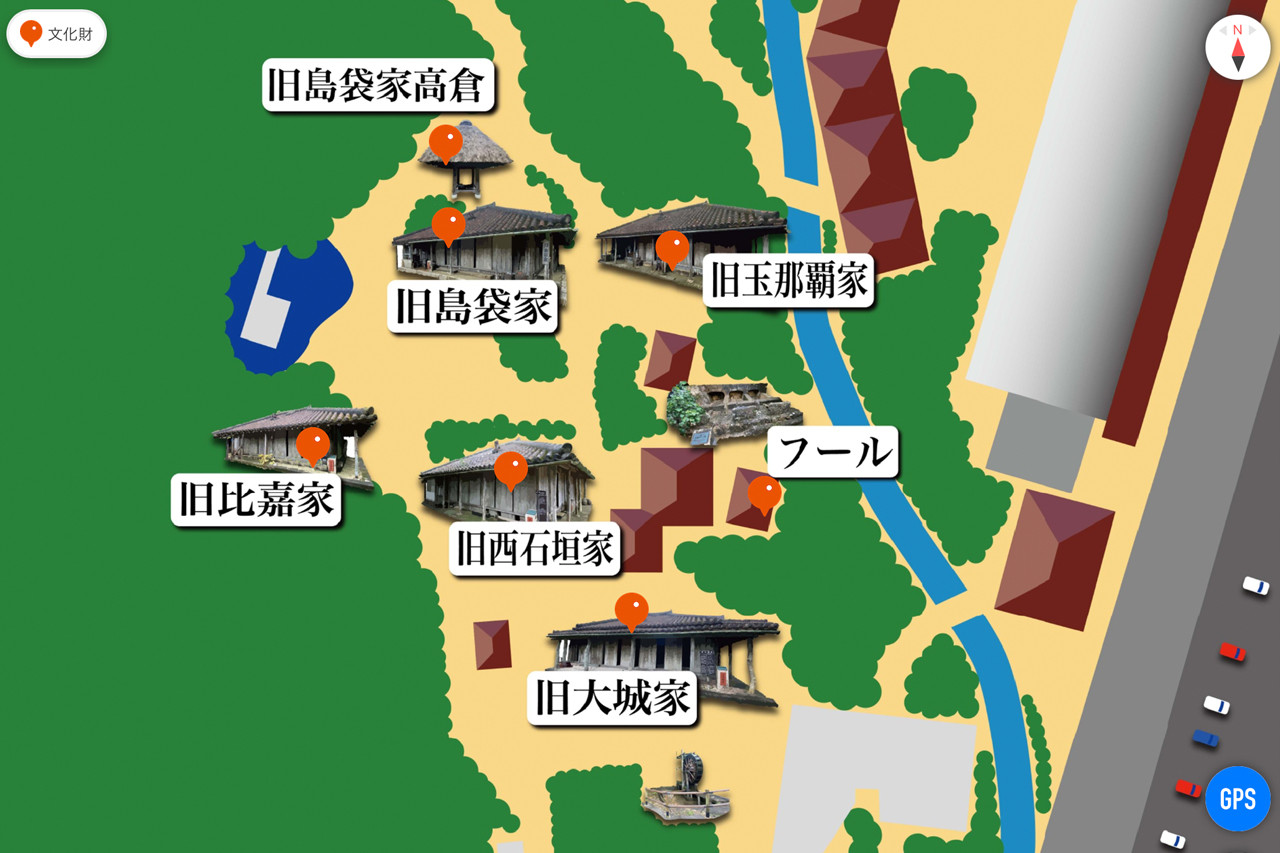Open the 旧西石垣家 pin
The image size is (1280, 853).
511,469
